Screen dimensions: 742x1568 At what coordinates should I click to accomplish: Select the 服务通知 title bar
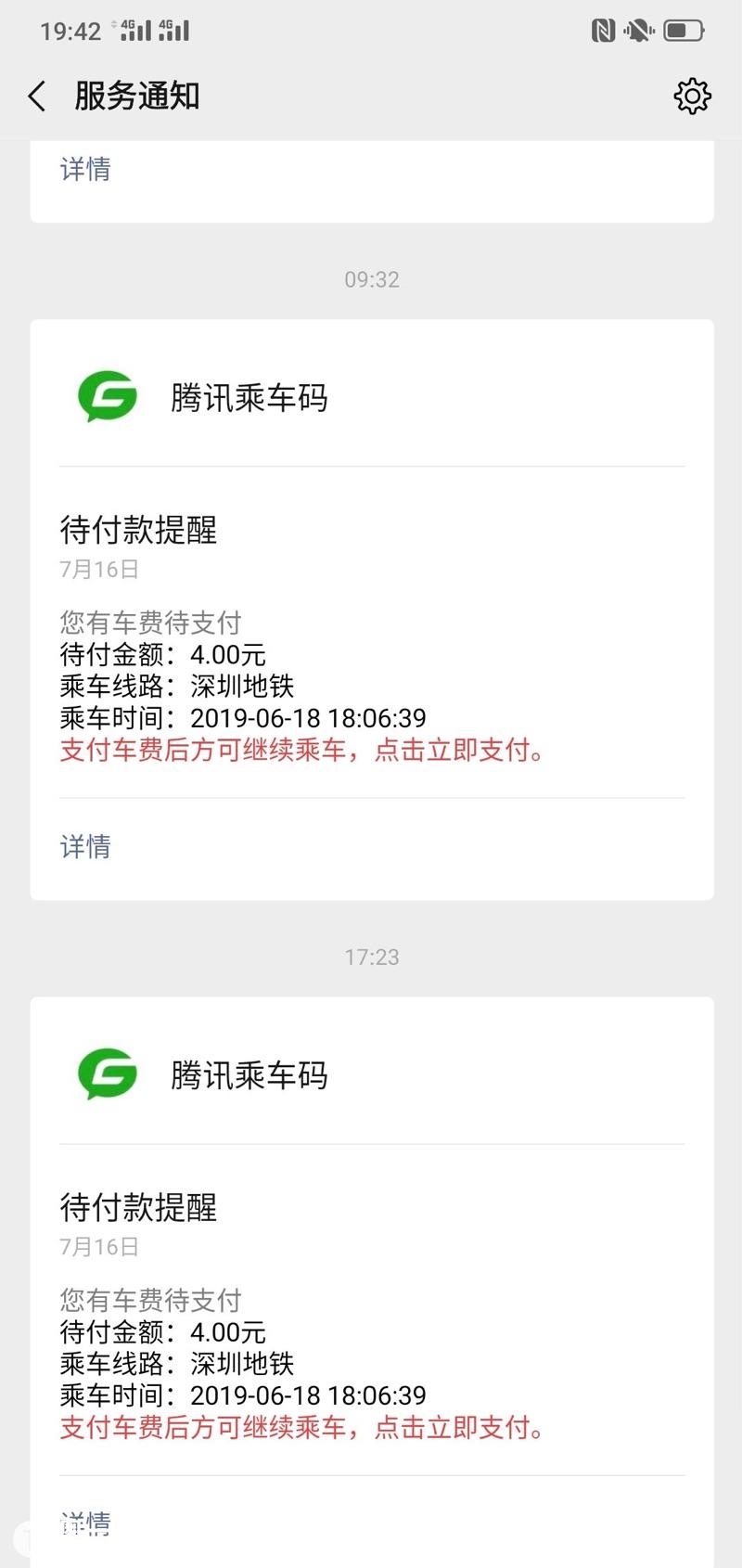tap(137, 96)
